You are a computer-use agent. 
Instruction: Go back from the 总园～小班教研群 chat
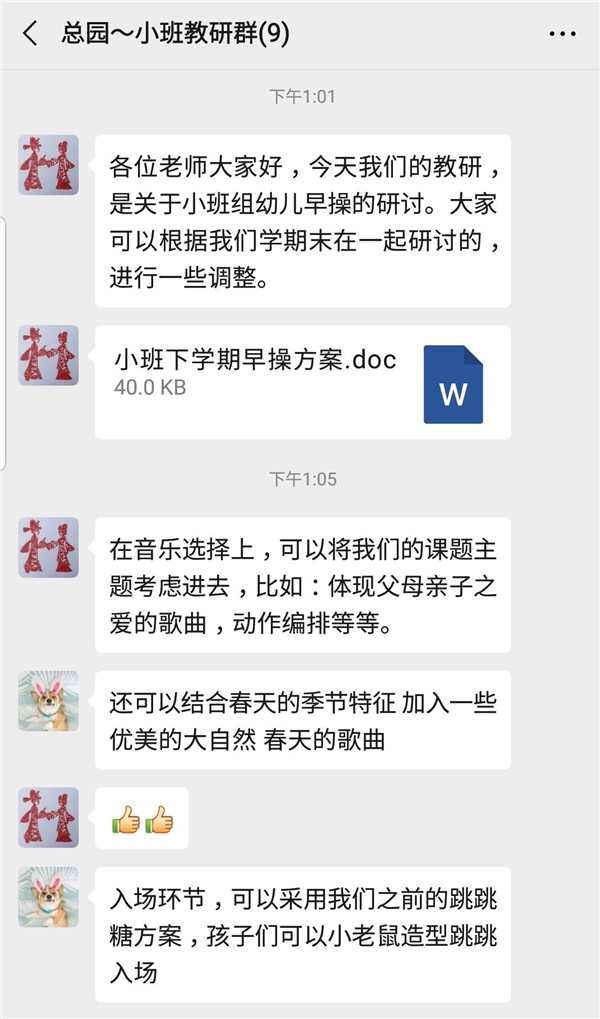point(30,34)
